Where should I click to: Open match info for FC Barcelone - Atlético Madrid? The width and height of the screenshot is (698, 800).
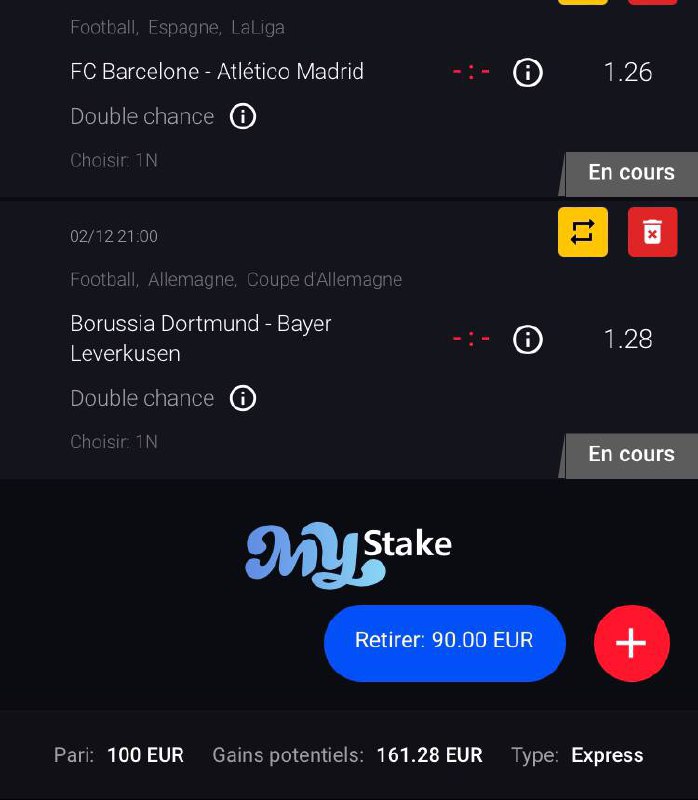(527, 72)
